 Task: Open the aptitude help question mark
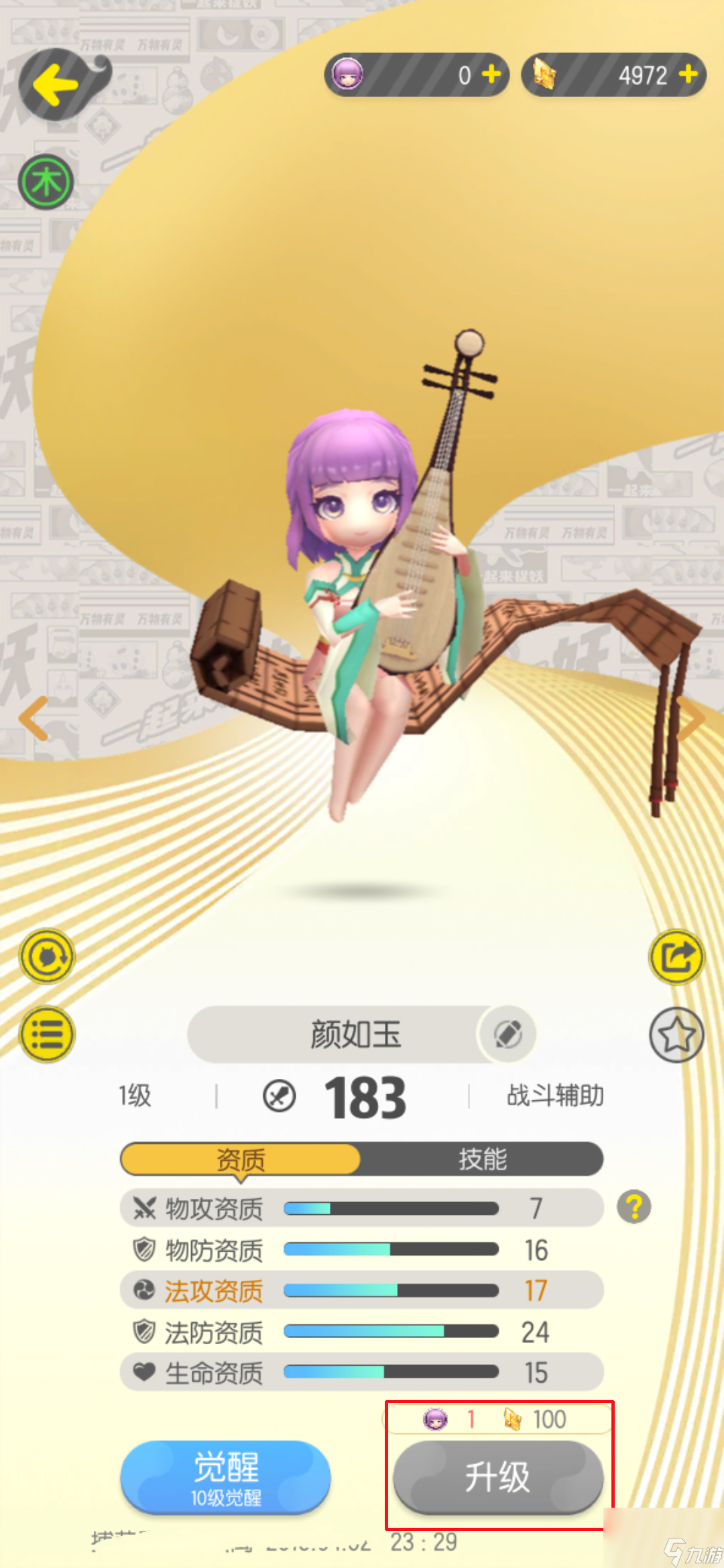coord(633,1207)
